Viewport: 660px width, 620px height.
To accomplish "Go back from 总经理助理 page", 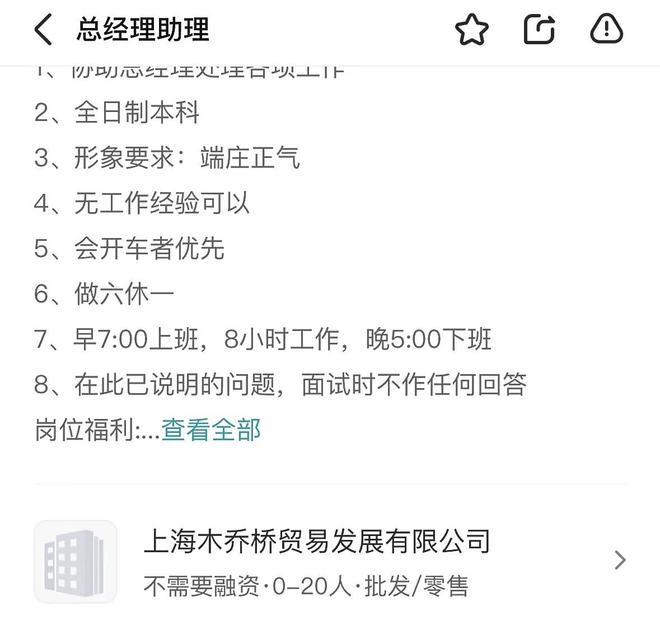I will click(42, 30).
